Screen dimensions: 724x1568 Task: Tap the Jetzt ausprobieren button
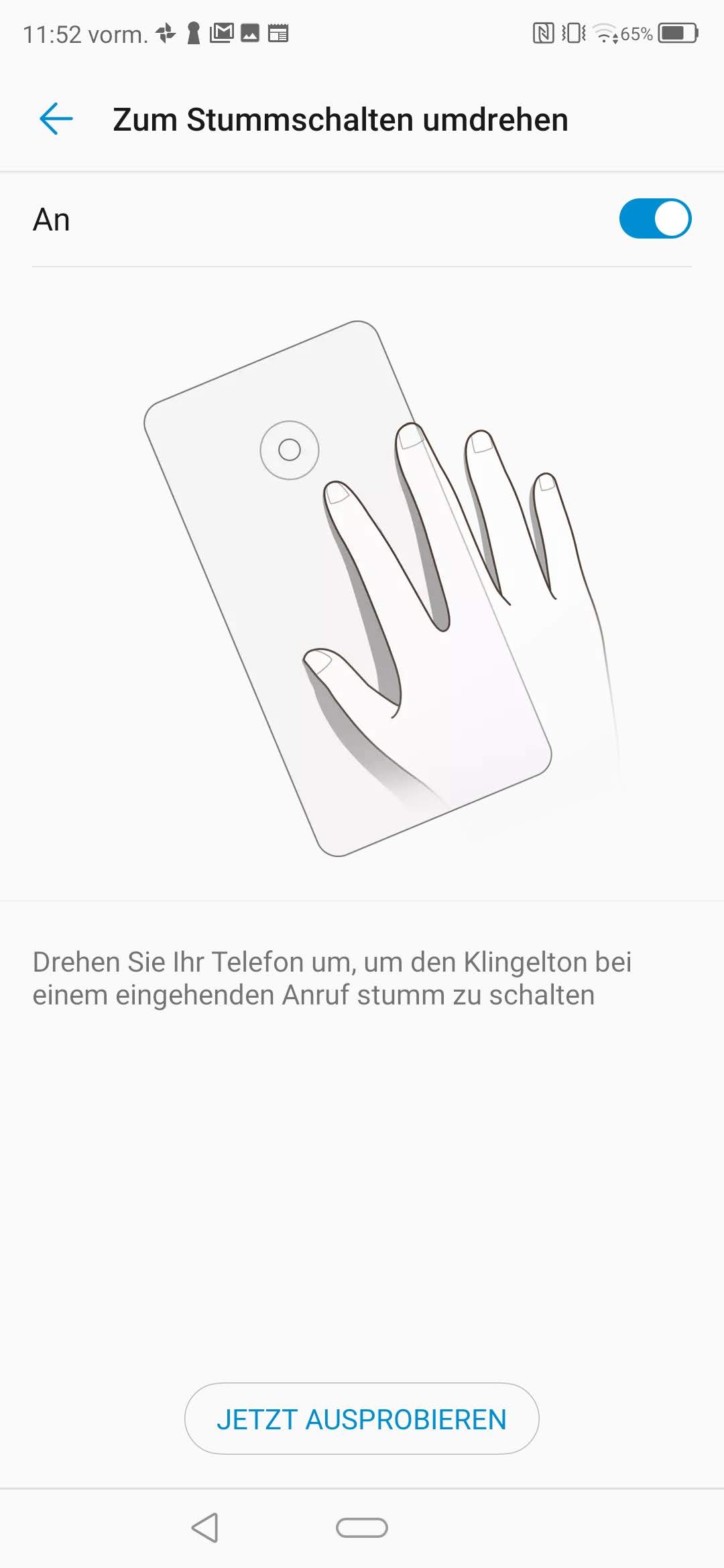[361, 1419]
